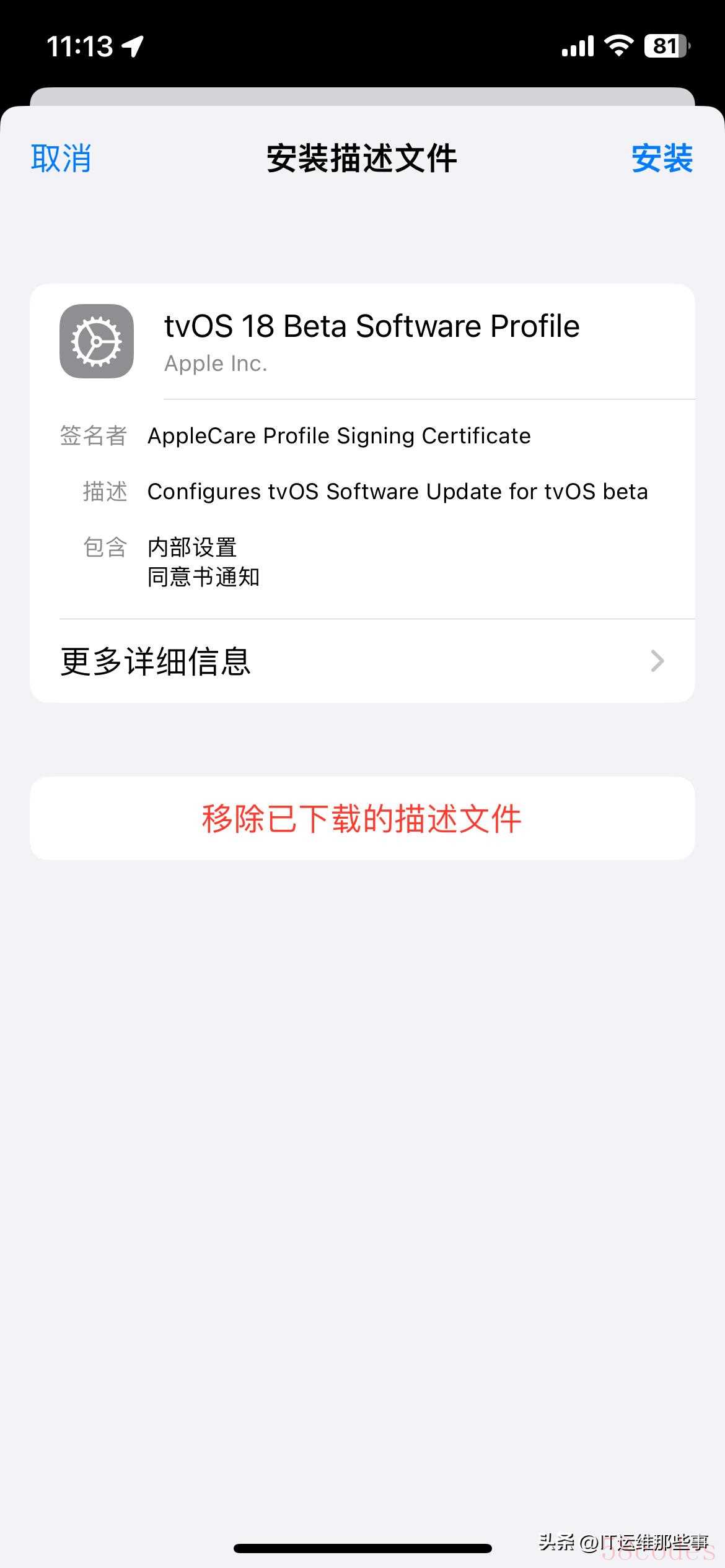Screen dimensions: 725x1568
Task: Tap 取消 to cancel profile installation
Action: pyautogui.click(x=61, y=159)
